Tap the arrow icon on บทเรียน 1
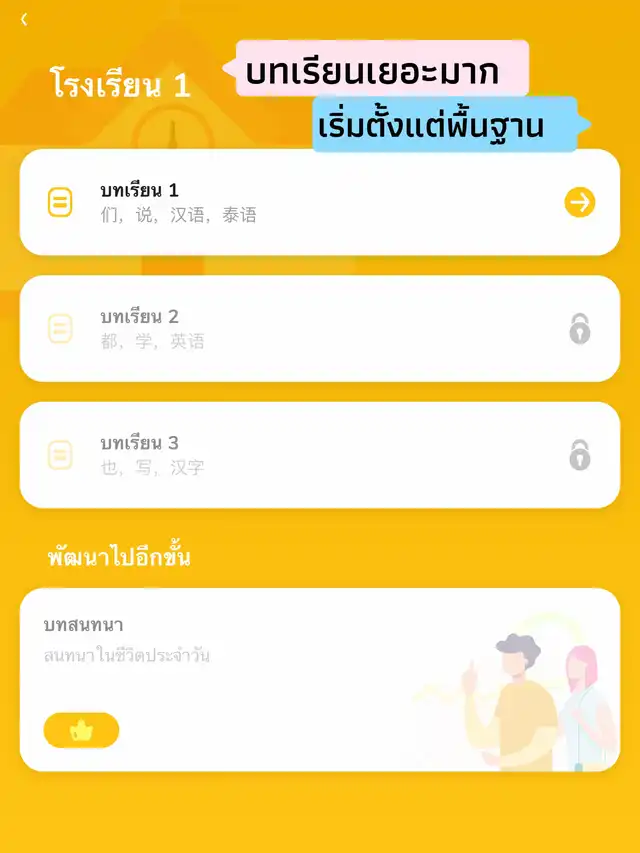Viewport: 640px width, 853px height. tap(579, 202)
